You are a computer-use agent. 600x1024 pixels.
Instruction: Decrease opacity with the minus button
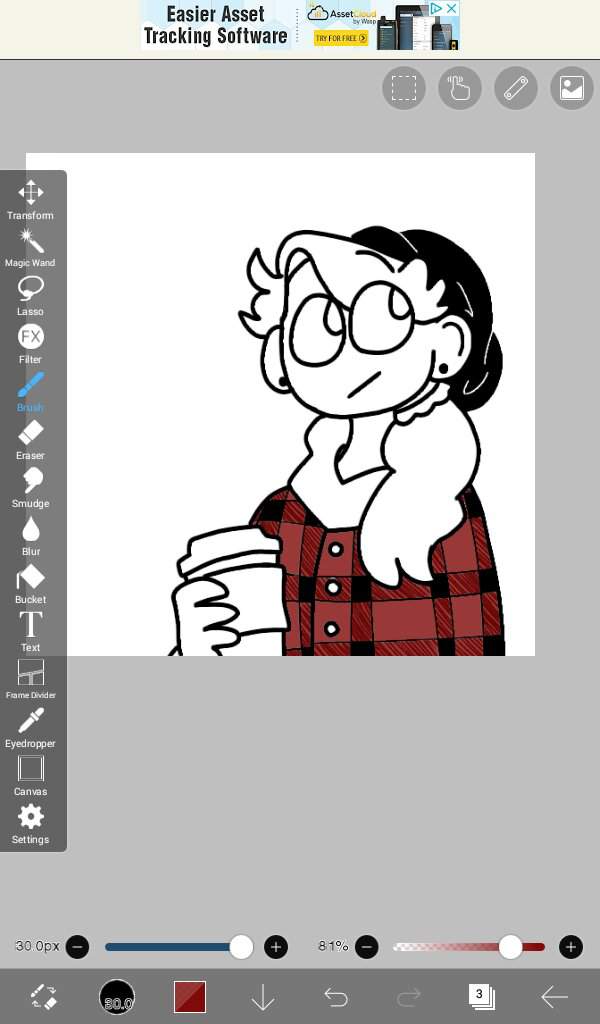coord(367,947)
